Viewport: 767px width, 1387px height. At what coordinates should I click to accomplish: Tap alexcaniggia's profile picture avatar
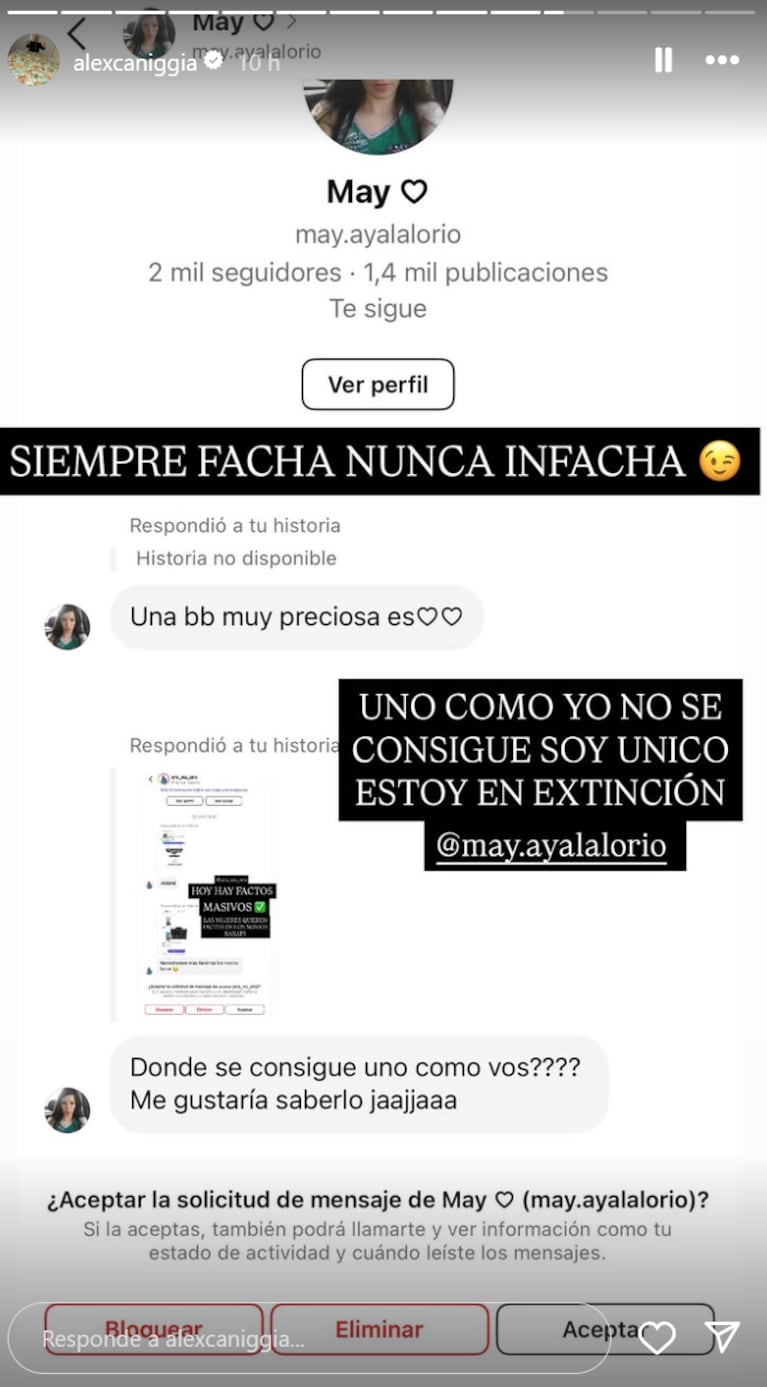click(33, 60)
